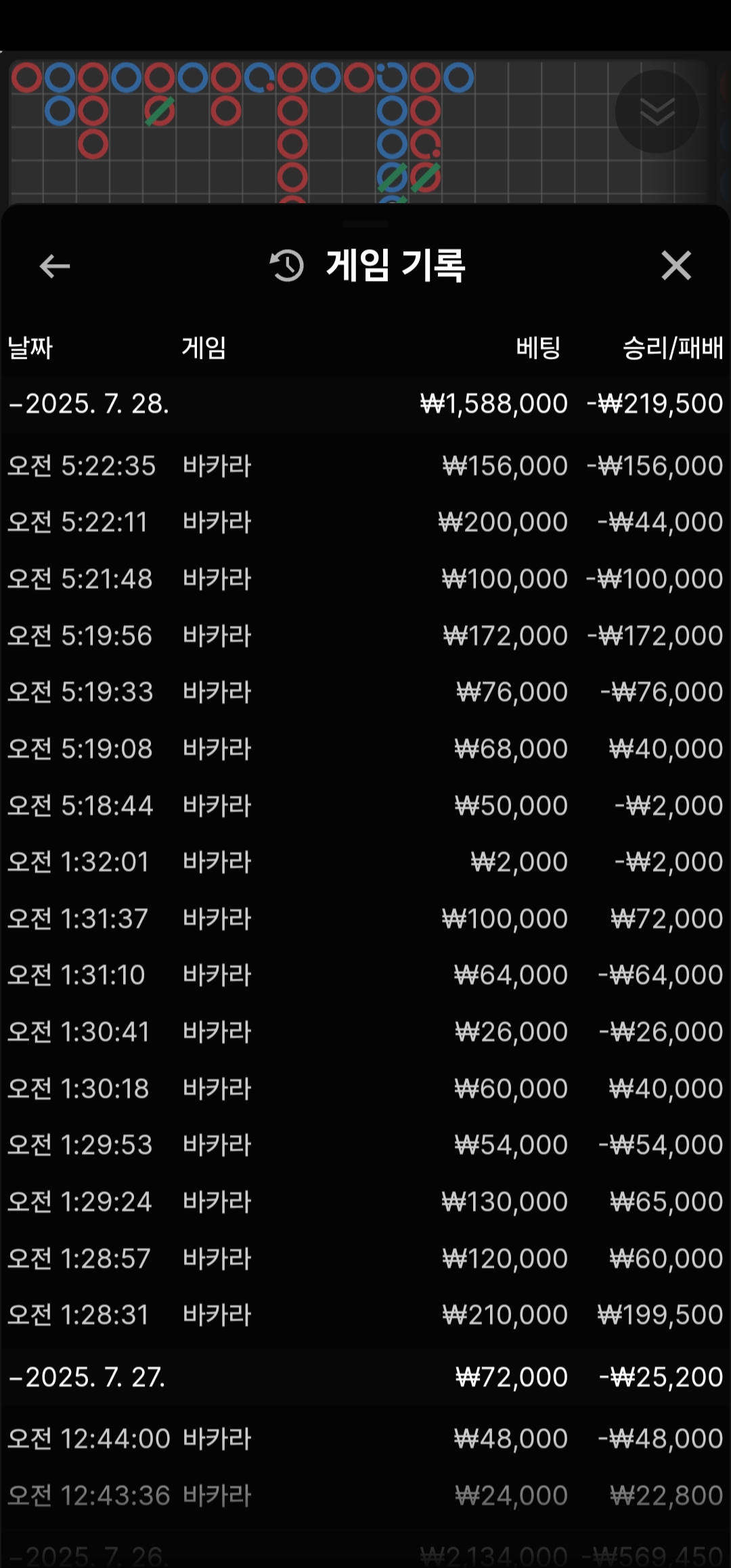Open the 오전 5:22:35 baccarat record
This screenshot has width=731, height=1568.
coord(365,466)
